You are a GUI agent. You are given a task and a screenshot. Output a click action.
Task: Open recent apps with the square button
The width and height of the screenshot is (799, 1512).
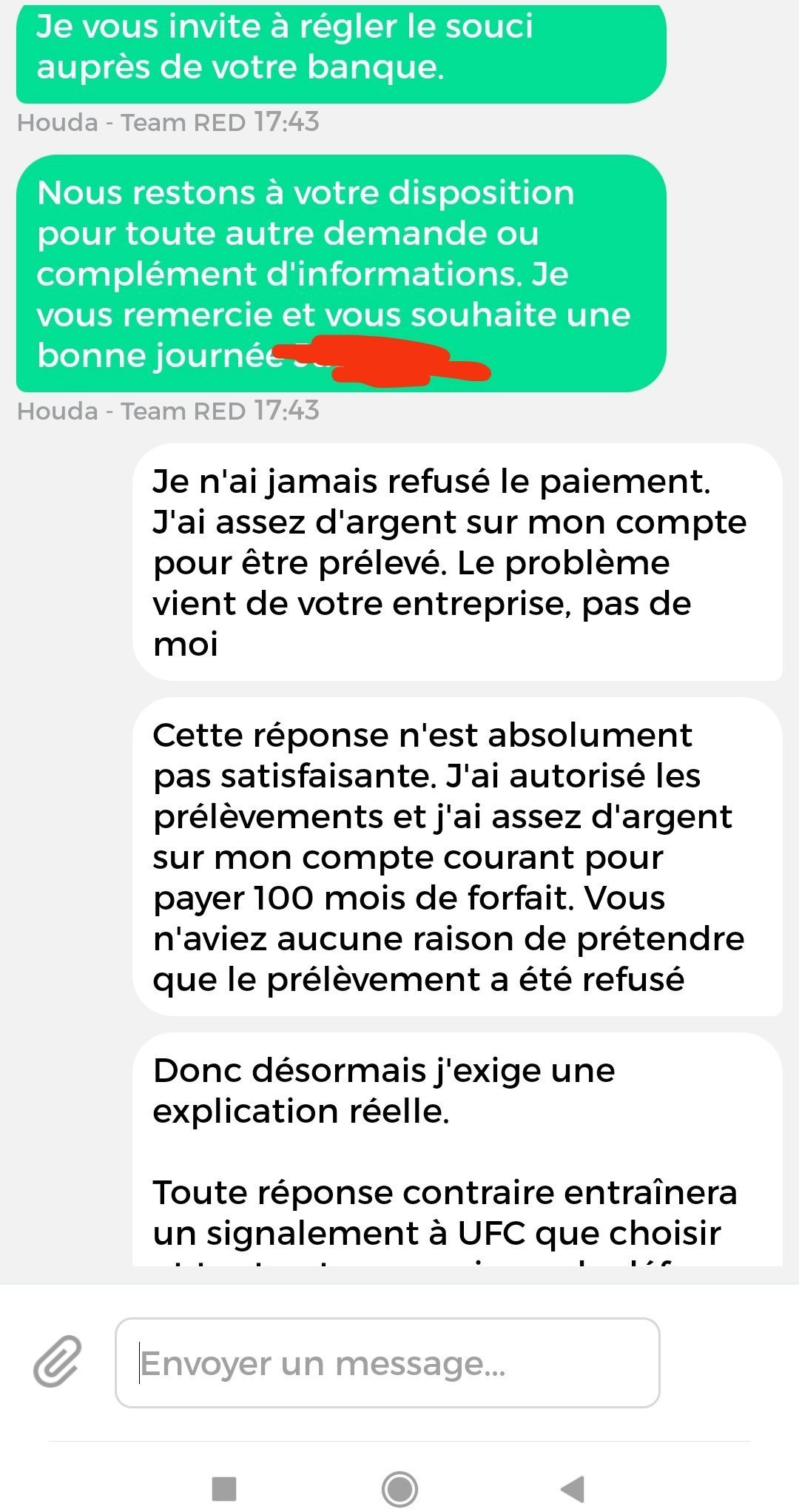(x=224, y=1488)
